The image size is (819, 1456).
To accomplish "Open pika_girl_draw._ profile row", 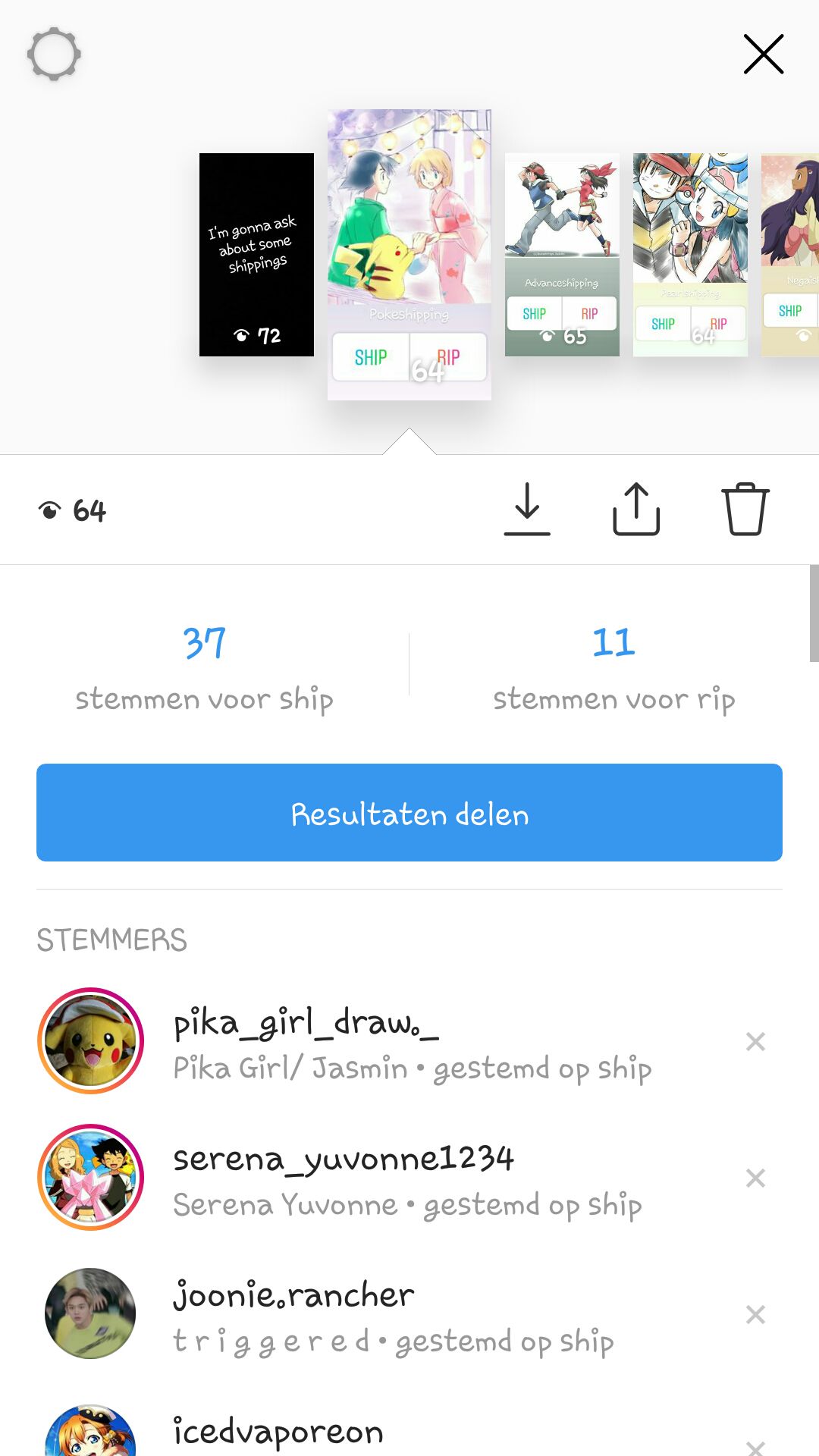I will tap(409, 1041).
